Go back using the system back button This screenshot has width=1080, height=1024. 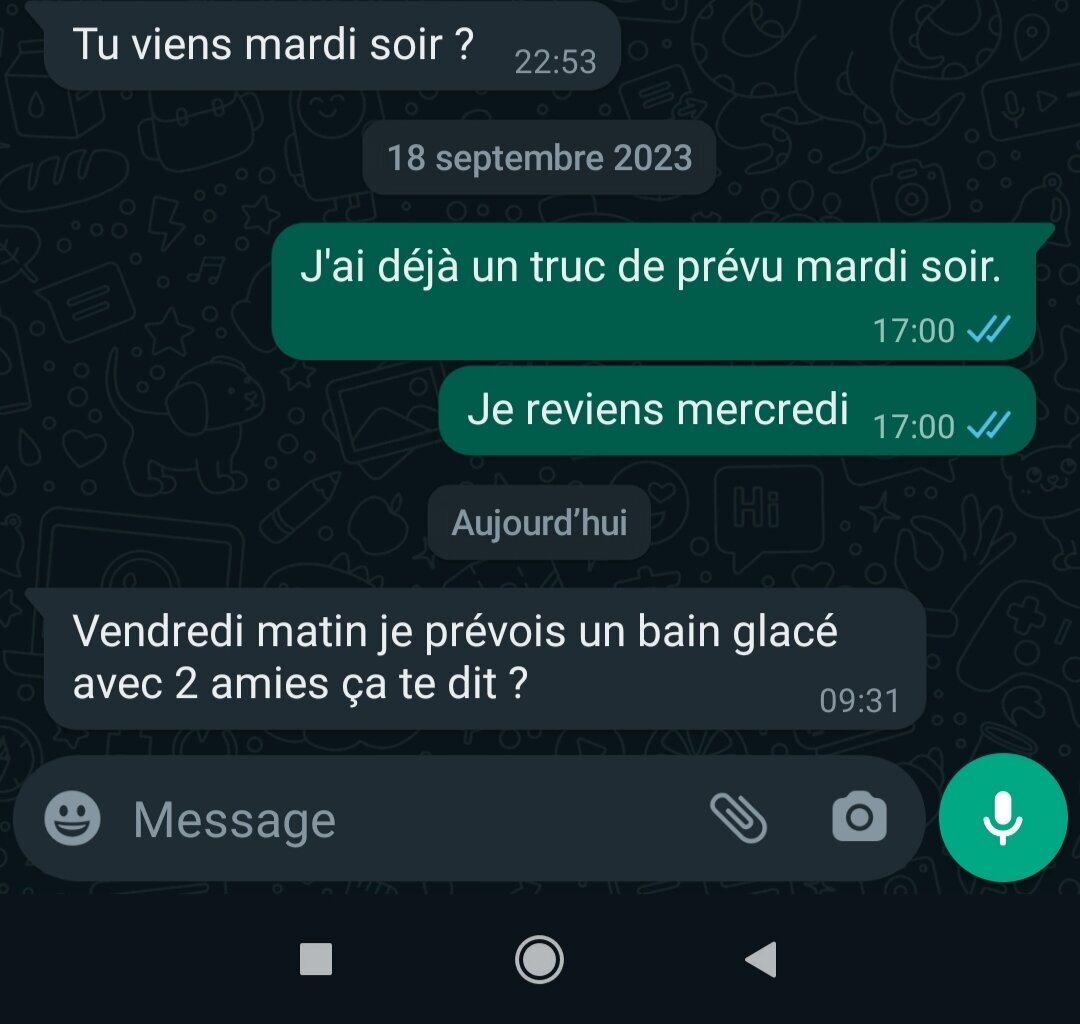761,961
